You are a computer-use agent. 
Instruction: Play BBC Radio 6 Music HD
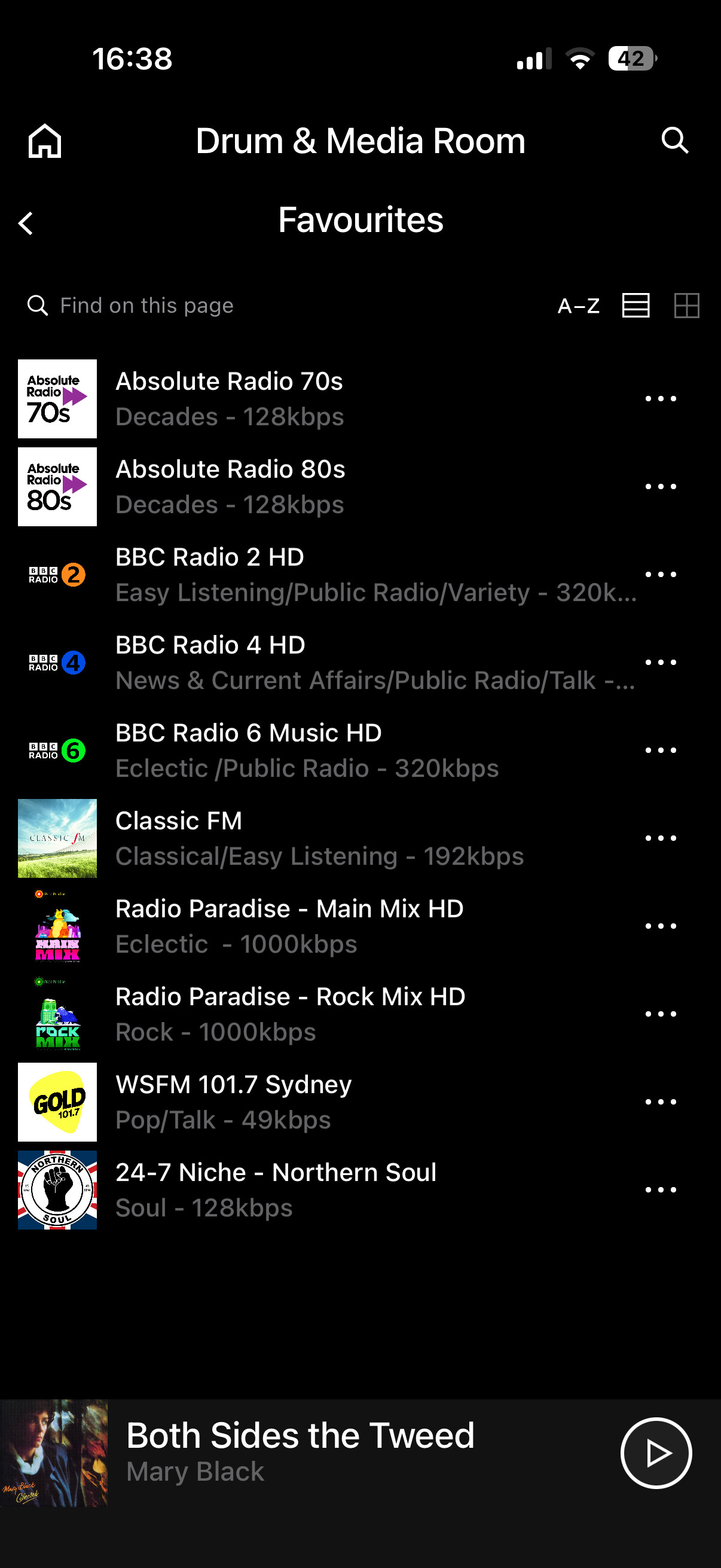pos(248,750)
